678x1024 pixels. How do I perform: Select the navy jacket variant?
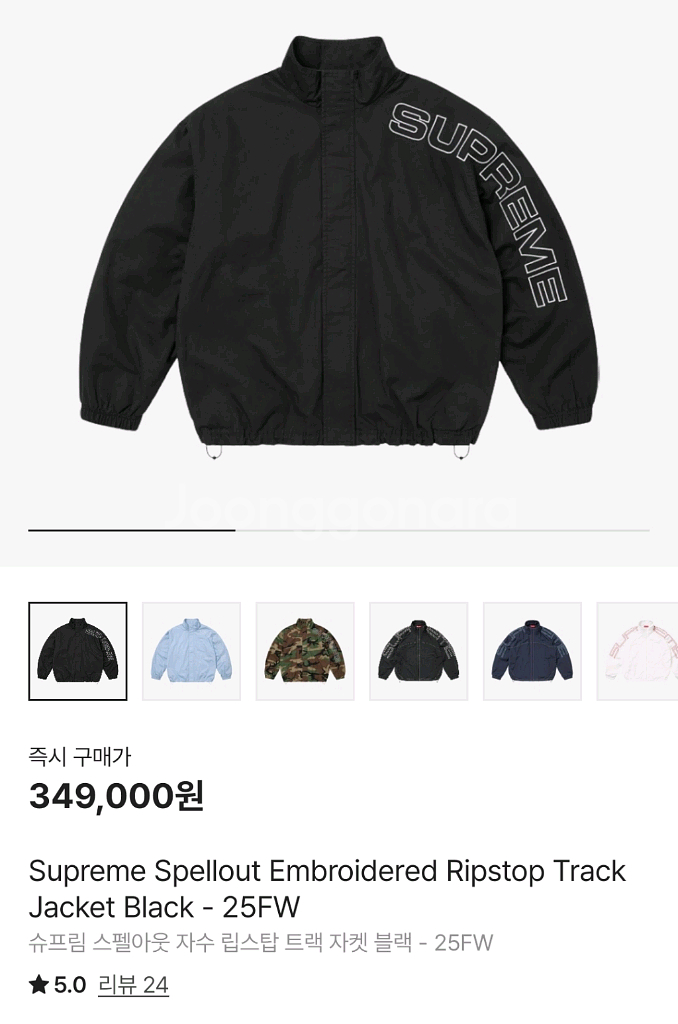532,651
